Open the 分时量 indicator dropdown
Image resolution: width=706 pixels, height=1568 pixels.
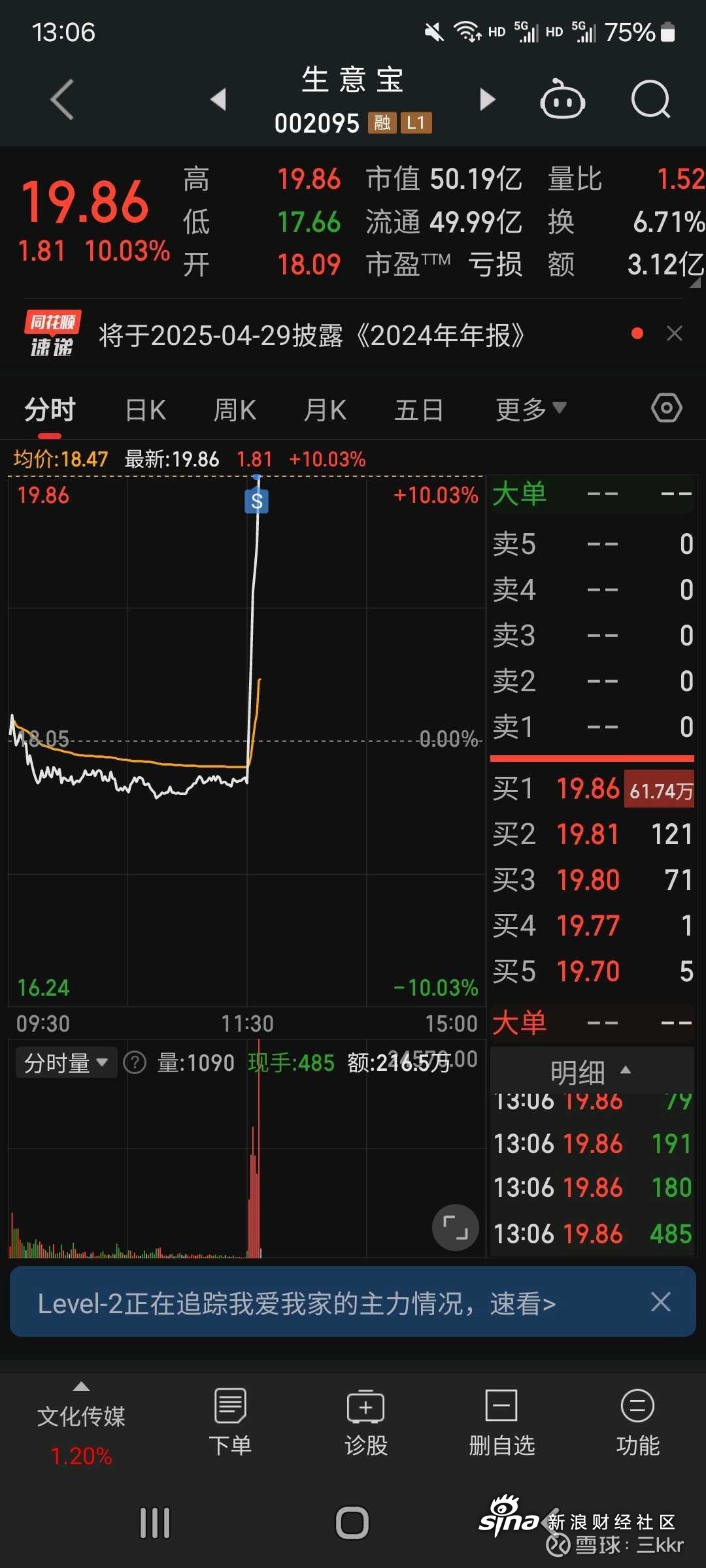[66, 1063]
